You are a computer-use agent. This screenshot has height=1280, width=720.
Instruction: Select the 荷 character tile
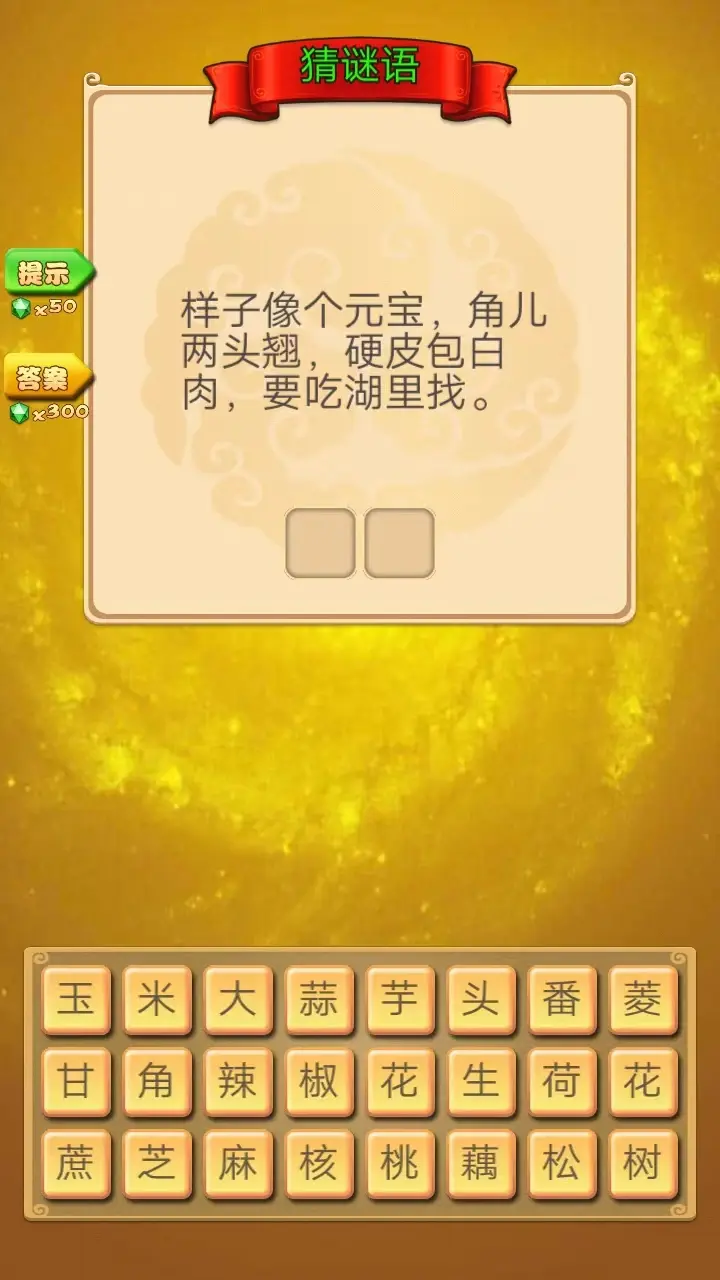click(562, 1082)
